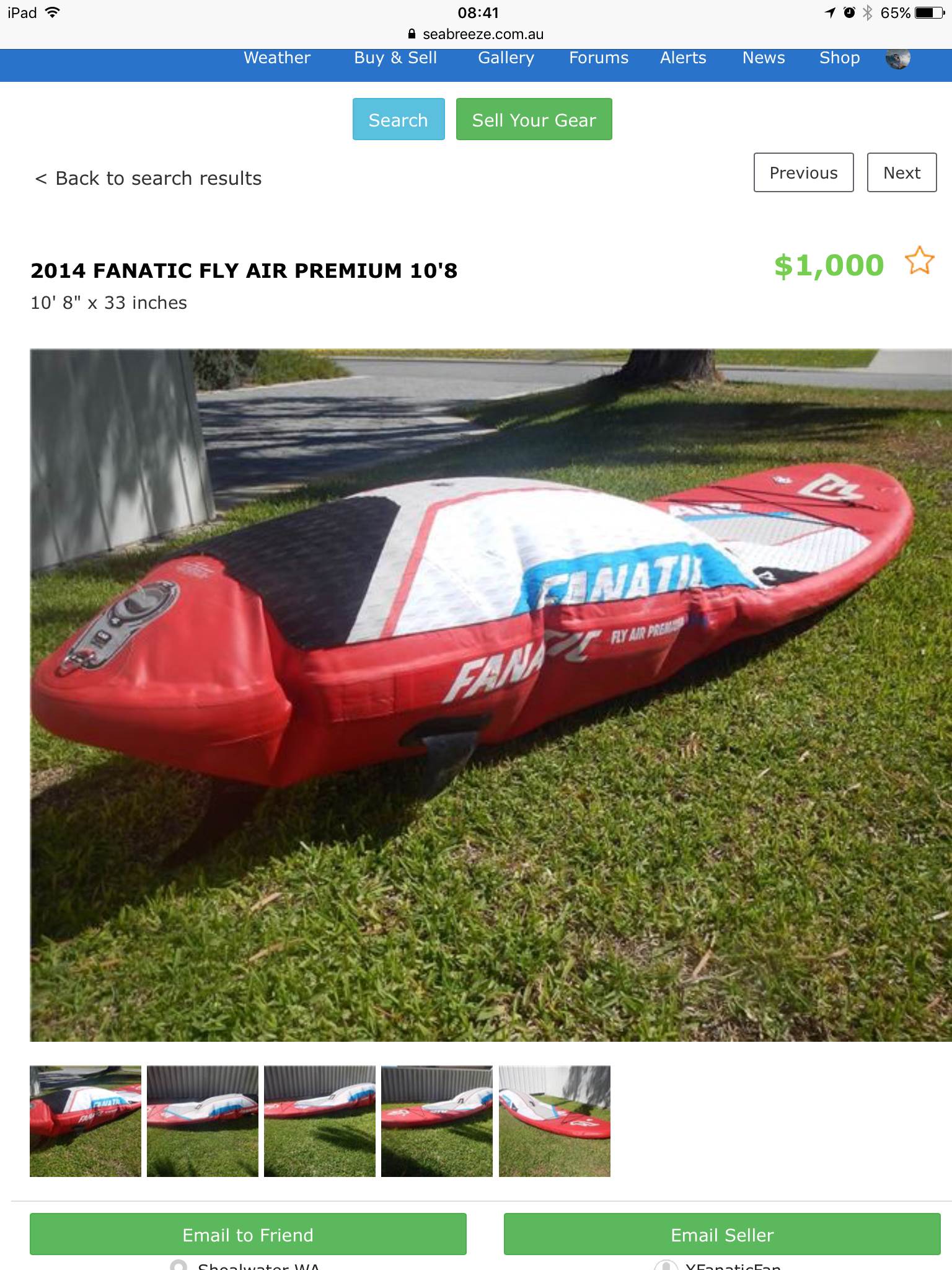Image resolution: width=952 pixels, height=1270 pixels.
Task: Switch to Forums
Action: point(599,58)
